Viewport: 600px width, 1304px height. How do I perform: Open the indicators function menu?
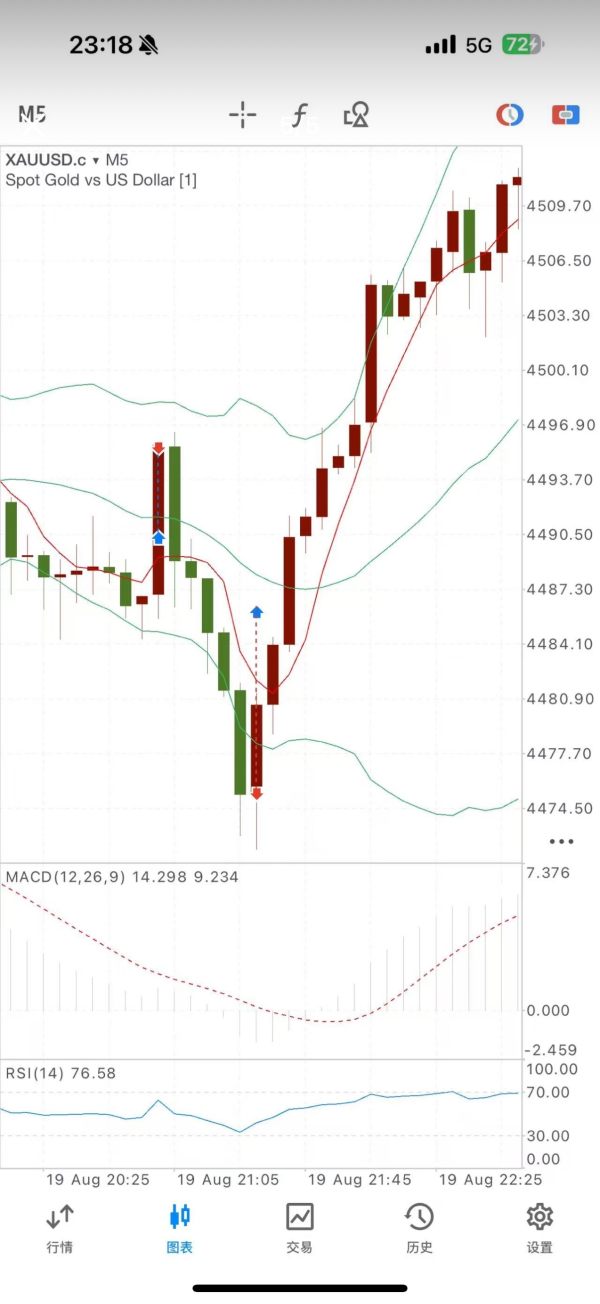299,115
